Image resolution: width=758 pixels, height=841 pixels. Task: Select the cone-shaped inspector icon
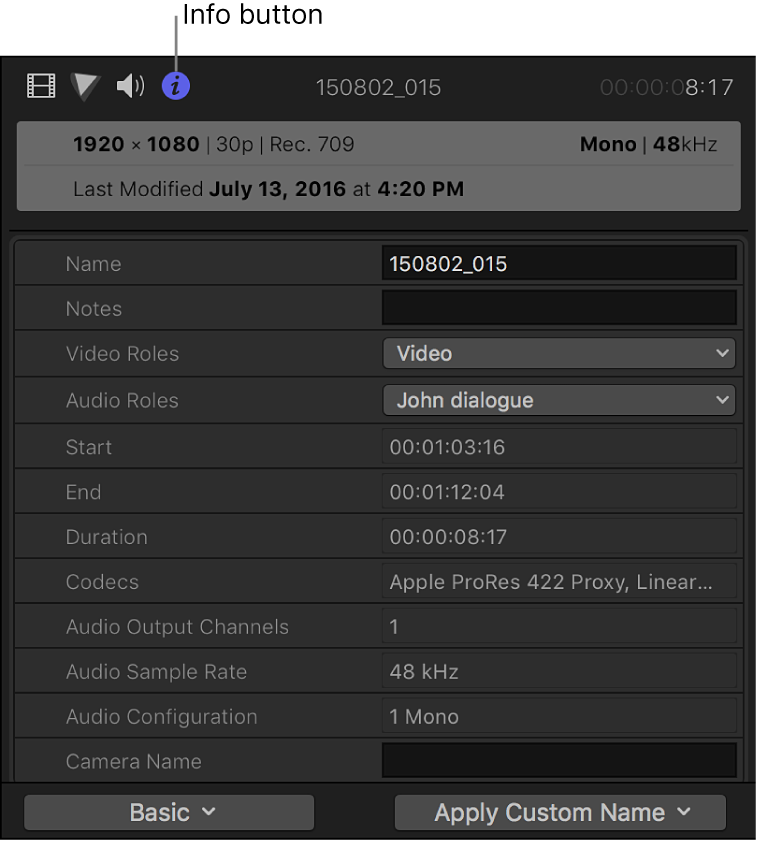coord(85,86)
